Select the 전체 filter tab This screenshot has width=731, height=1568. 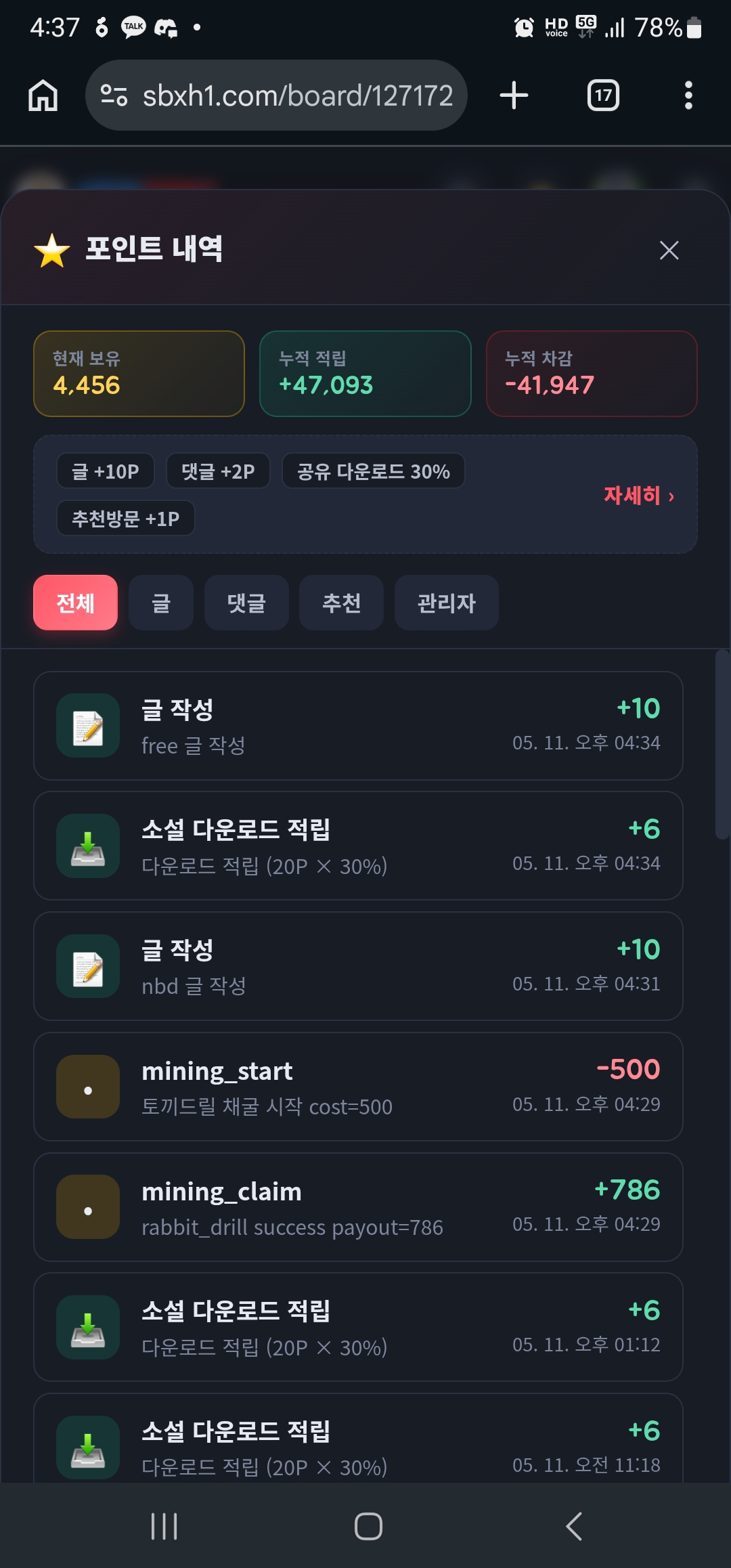pyautogui.click(x=75, y=603)
